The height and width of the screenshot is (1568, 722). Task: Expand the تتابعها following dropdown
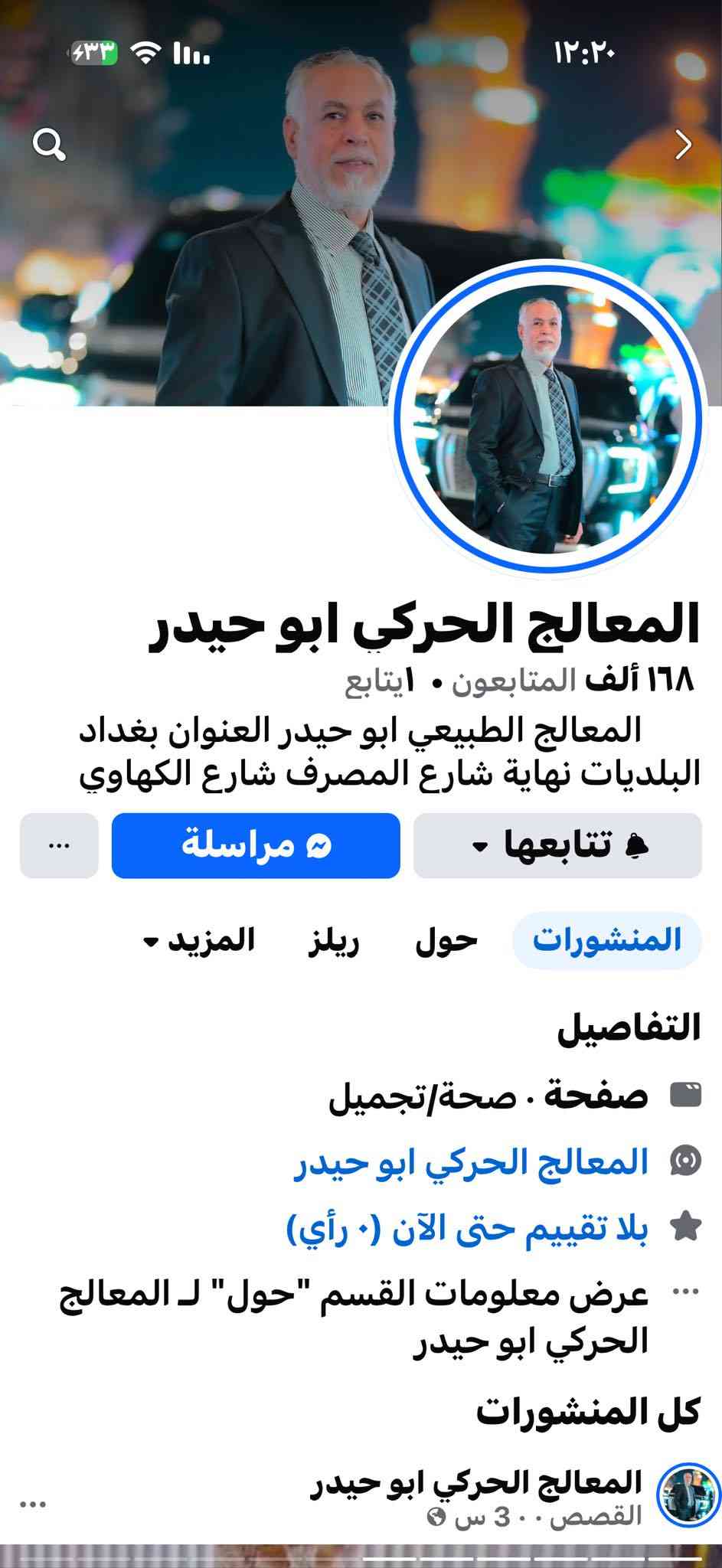[557, 845]
